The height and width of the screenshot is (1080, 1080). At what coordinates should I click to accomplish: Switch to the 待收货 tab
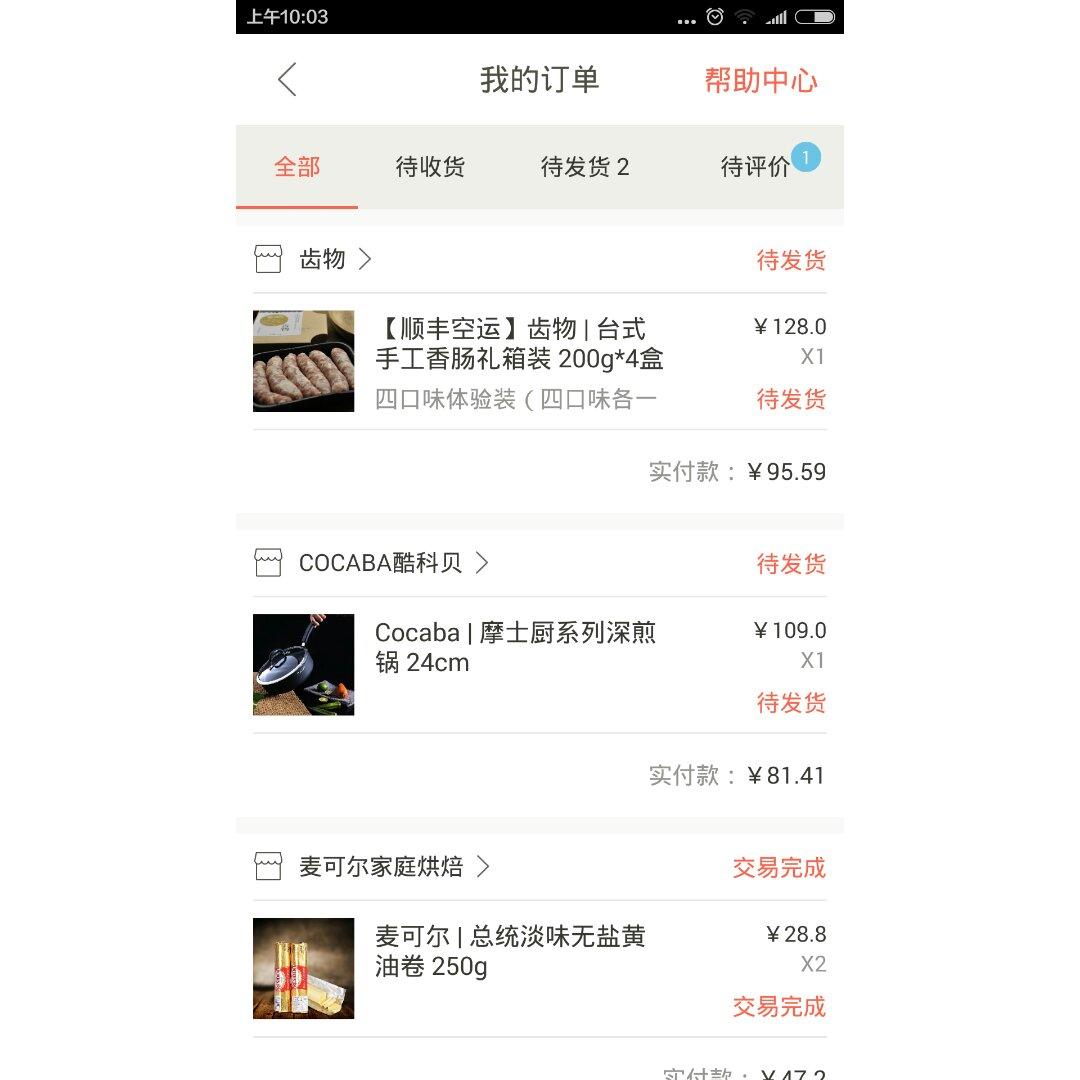[x=430, y=167]
